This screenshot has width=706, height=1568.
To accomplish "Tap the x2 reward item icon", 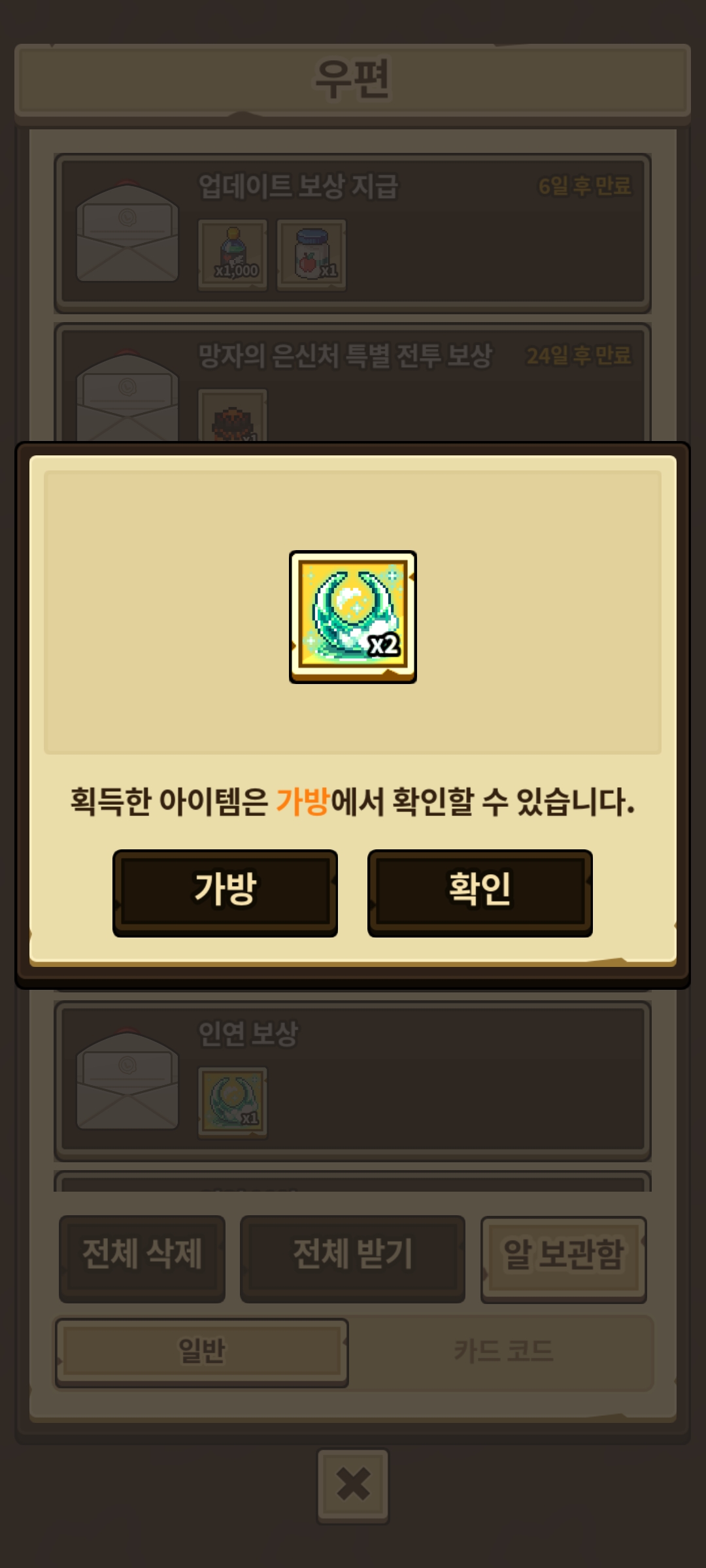I will tap(353, 617).
